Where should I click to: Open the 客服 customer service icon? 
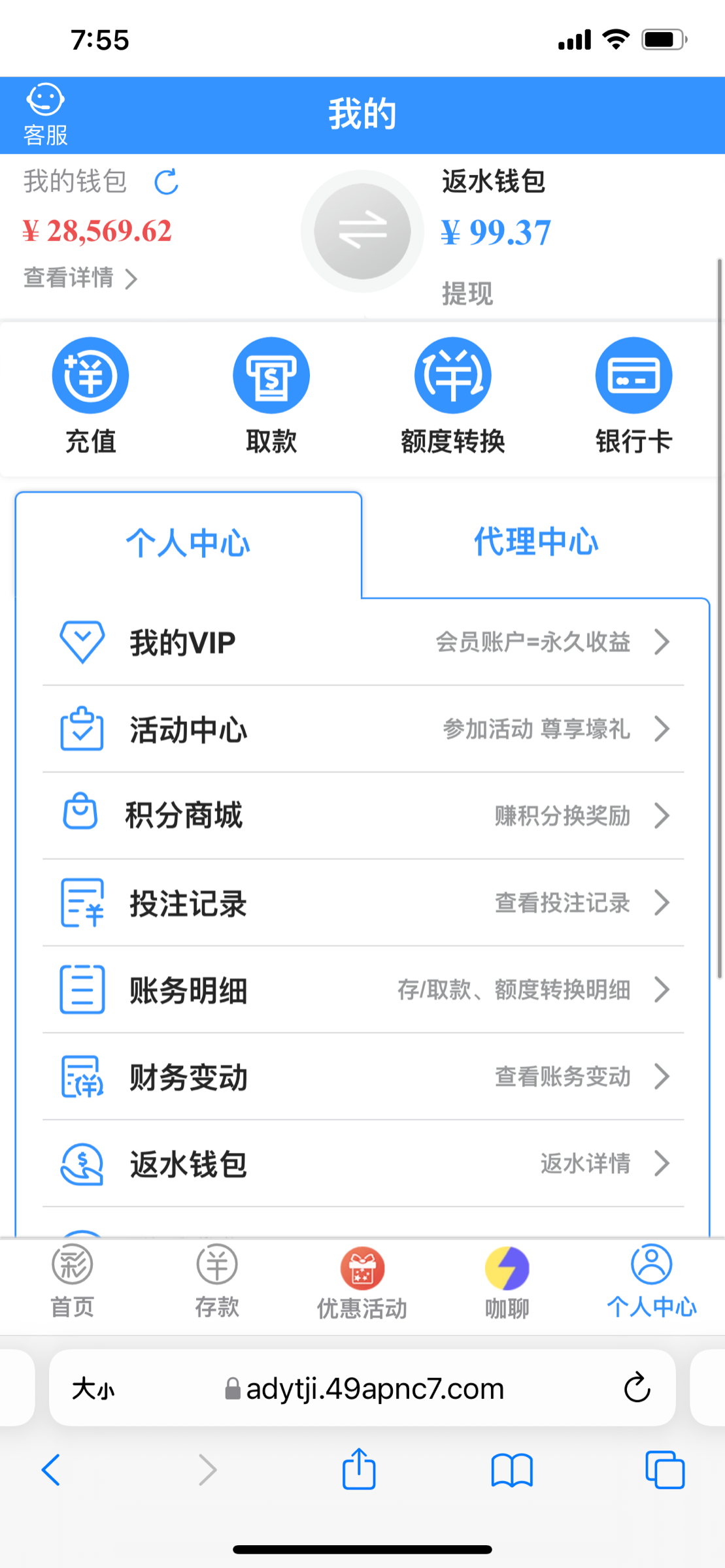pyautogui.click(x=45, y=114)
